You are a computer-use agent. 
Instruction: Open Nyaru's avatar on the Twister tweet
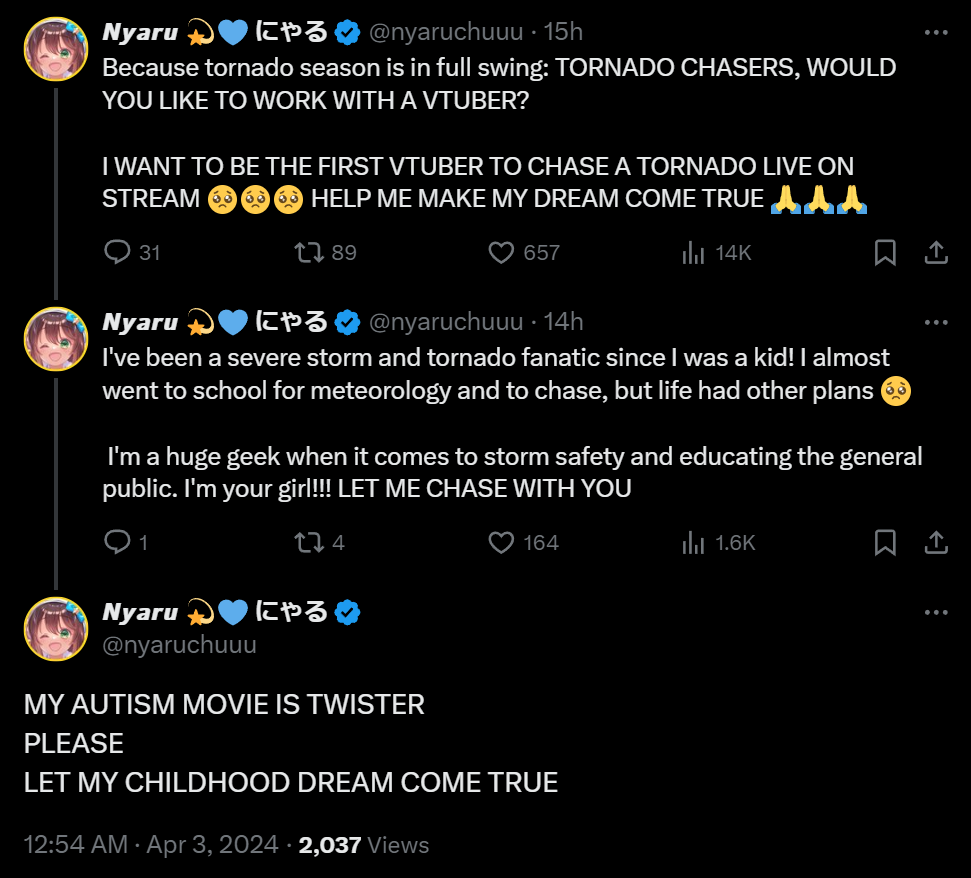click(56, 629)
